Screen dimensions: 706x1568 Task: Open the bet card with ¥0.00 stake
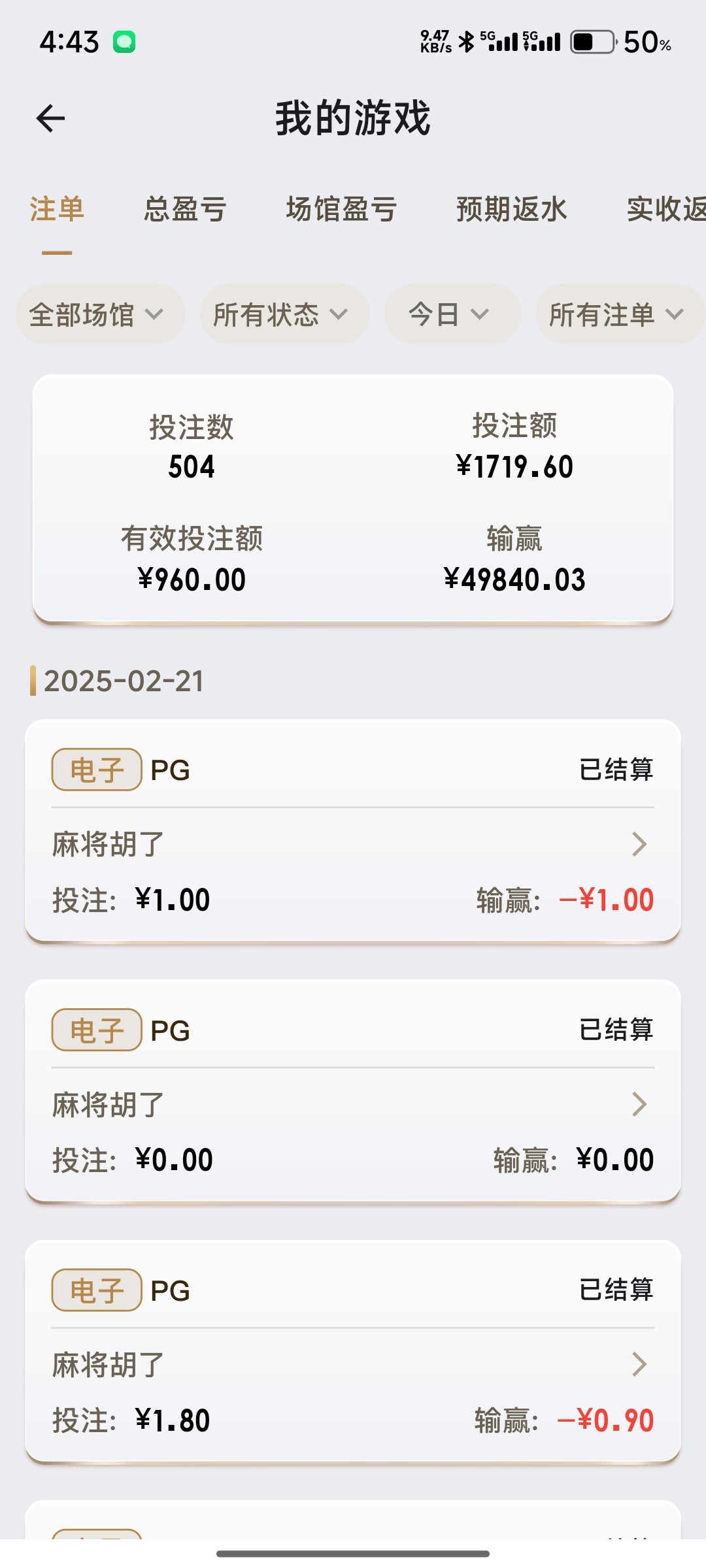point(353,1104)
